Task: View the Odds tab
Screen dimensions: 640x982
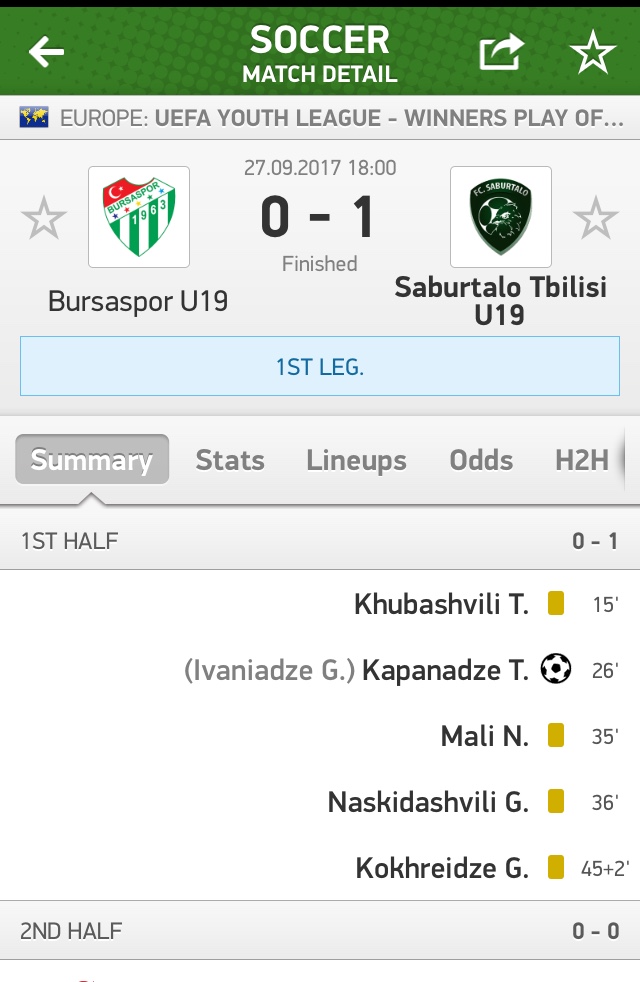Action: [x=481, y=460]
